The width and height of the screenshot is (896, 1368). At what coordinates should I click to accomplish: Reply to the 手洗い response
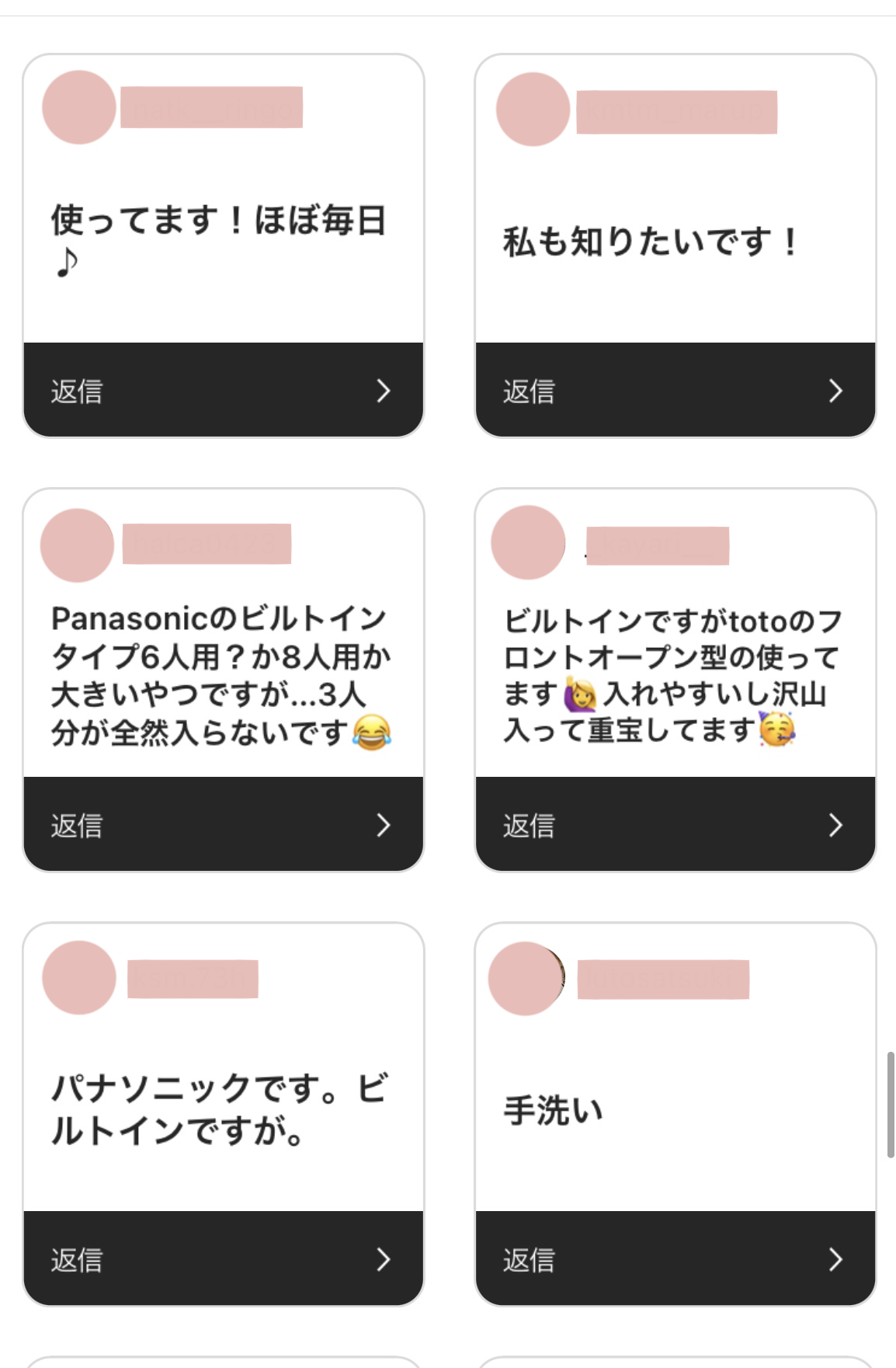click(675, 1258)
